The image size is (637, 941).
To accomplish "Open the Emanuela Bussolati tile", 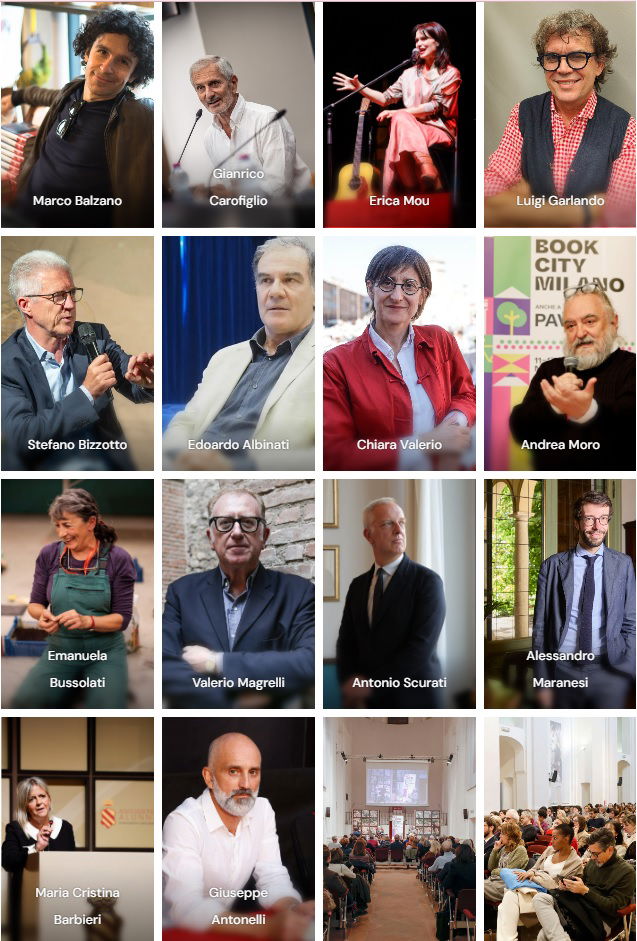I will (77, 593).
